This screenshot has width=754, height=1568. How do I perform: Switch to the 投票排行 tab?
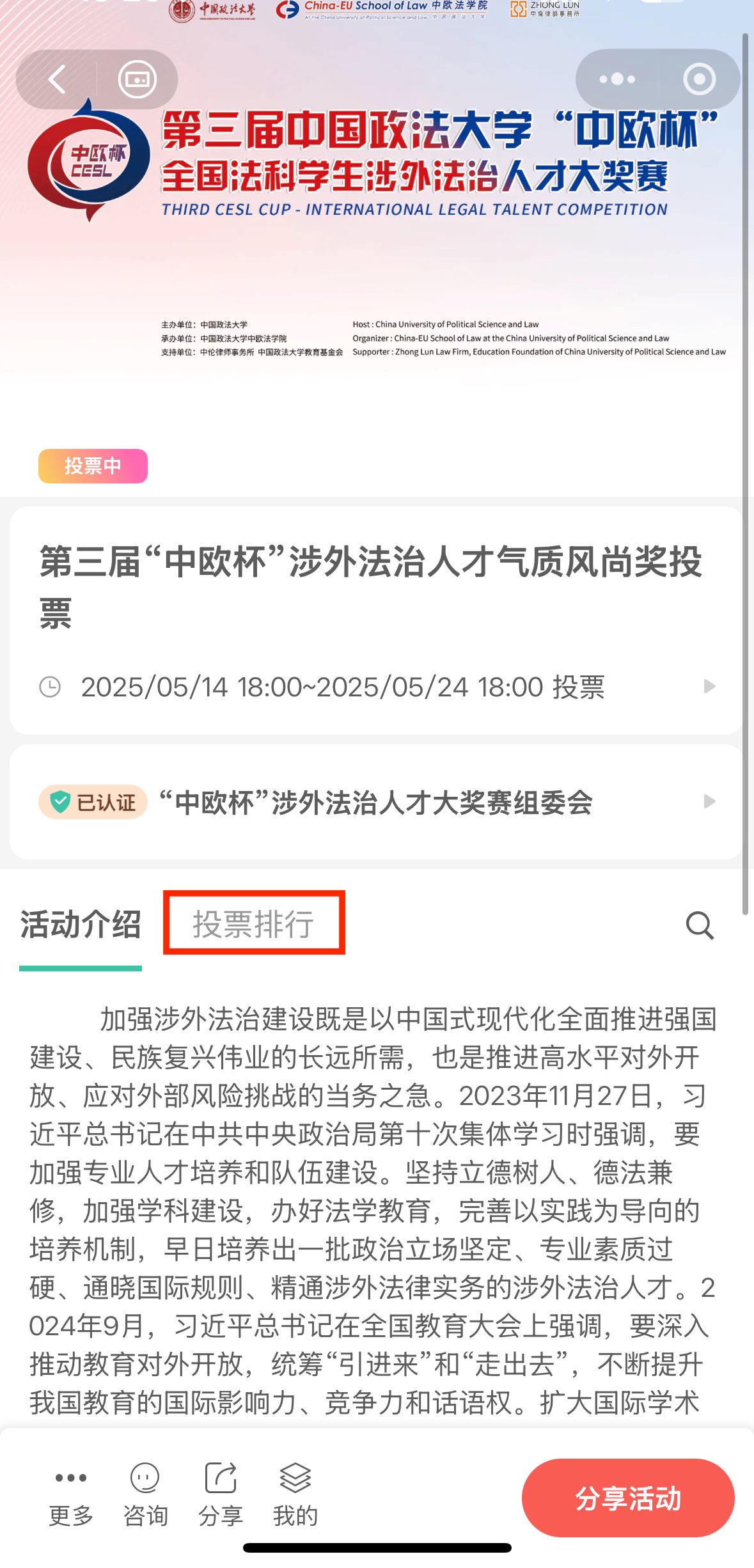pos(254,924)
